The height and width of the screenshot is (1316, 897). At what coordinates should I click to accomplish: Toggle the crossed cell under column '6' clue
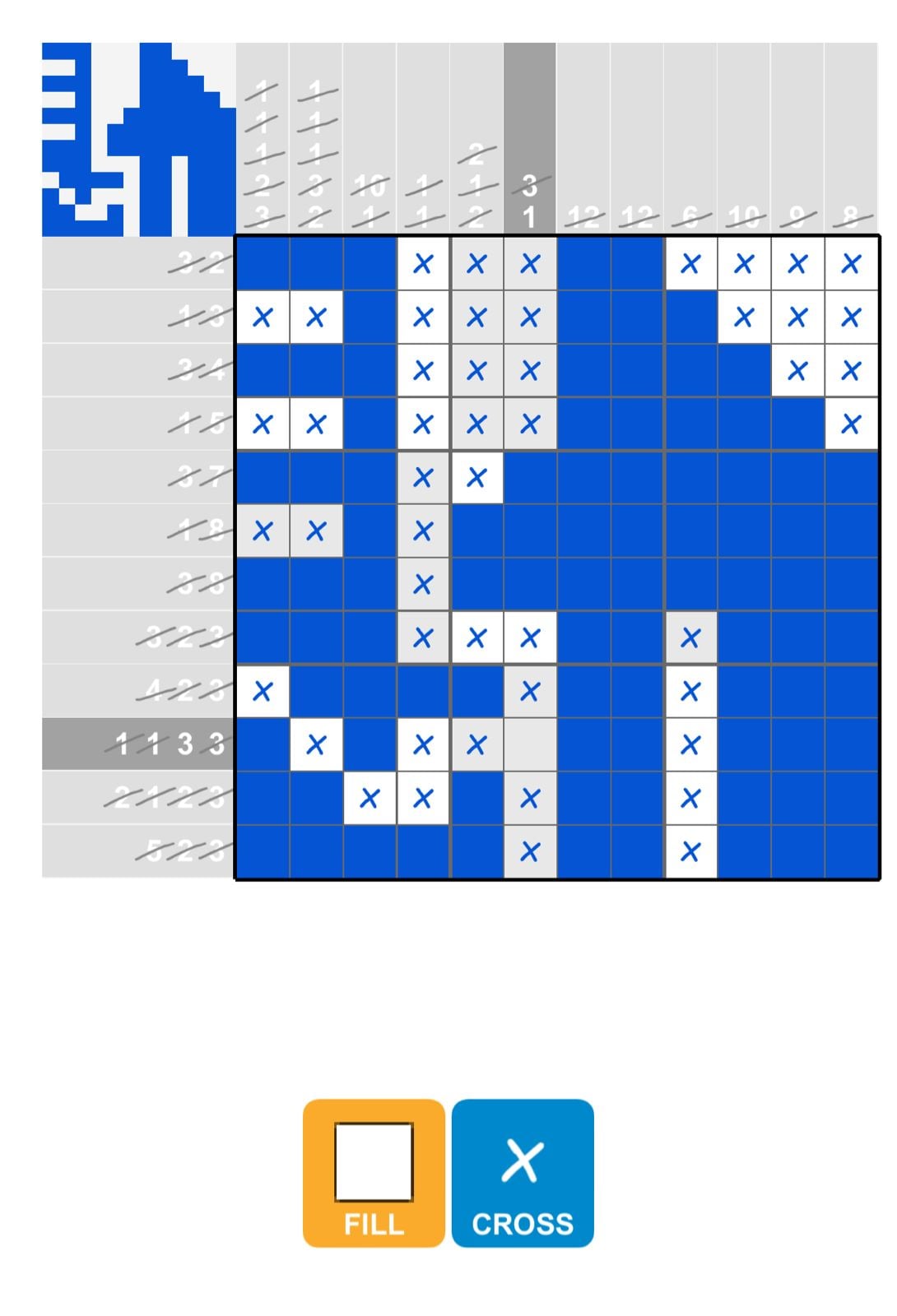pos(690,637)
